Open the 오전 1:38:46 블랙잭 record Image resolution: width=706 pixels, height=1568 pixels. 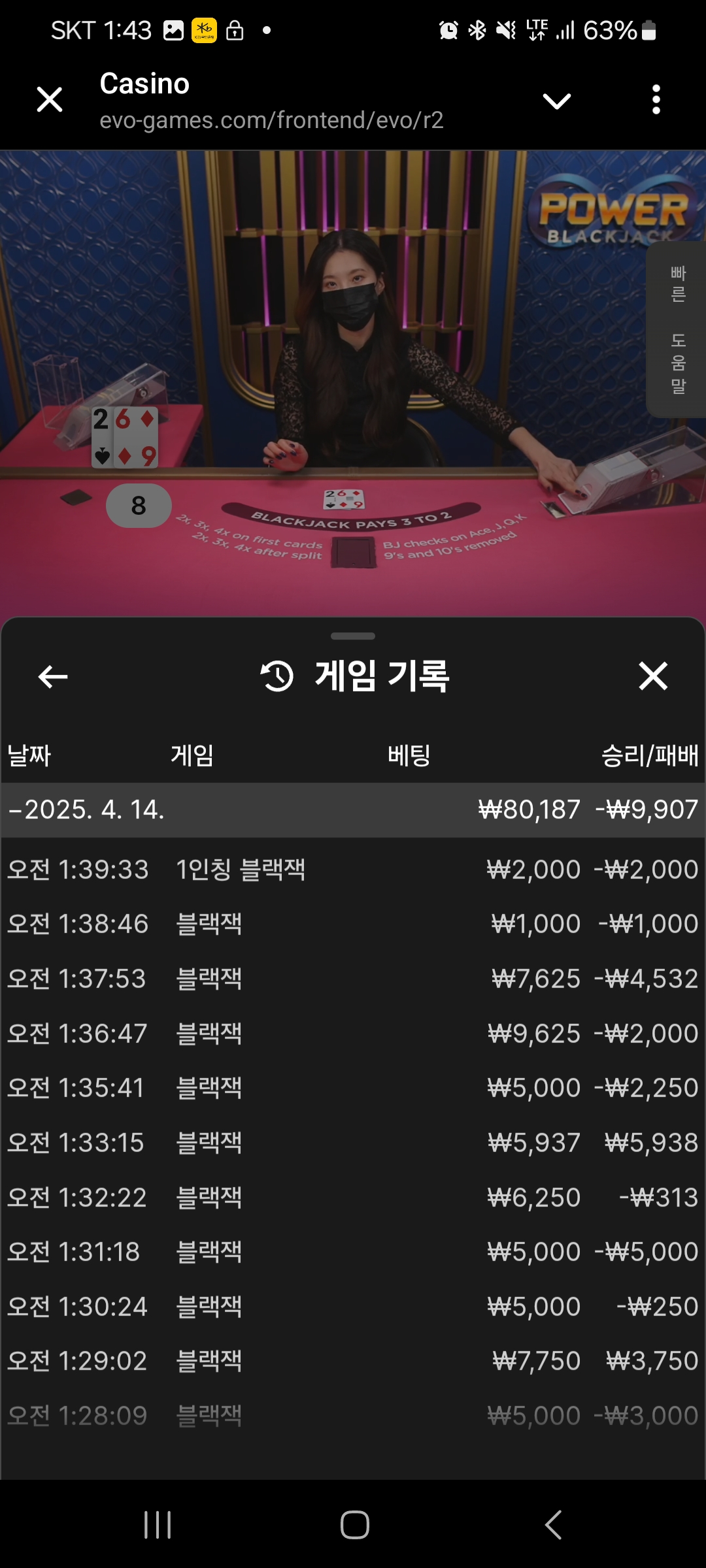point(353,924)
